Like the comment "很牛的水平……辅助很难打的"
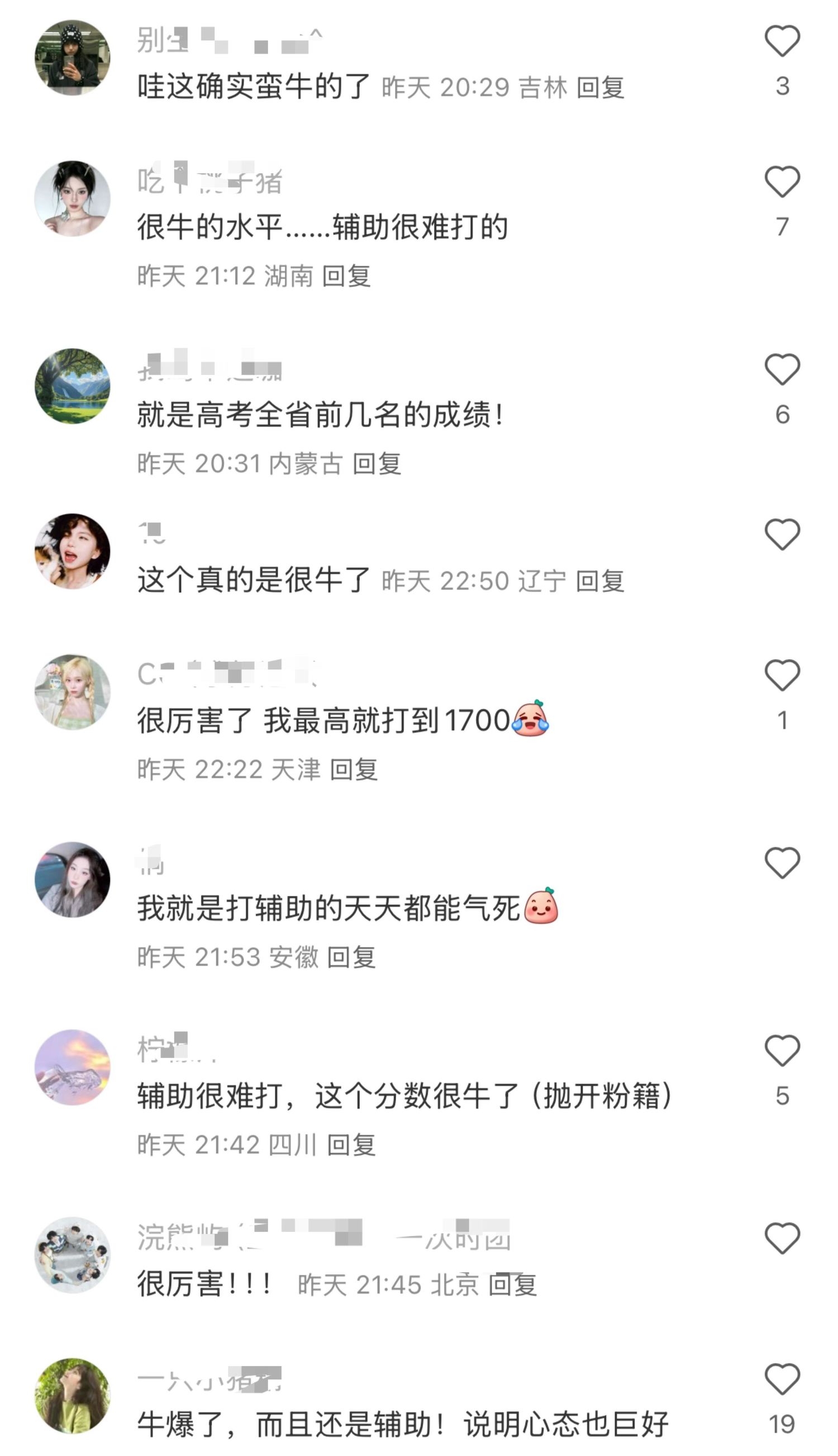 (782, 182)
